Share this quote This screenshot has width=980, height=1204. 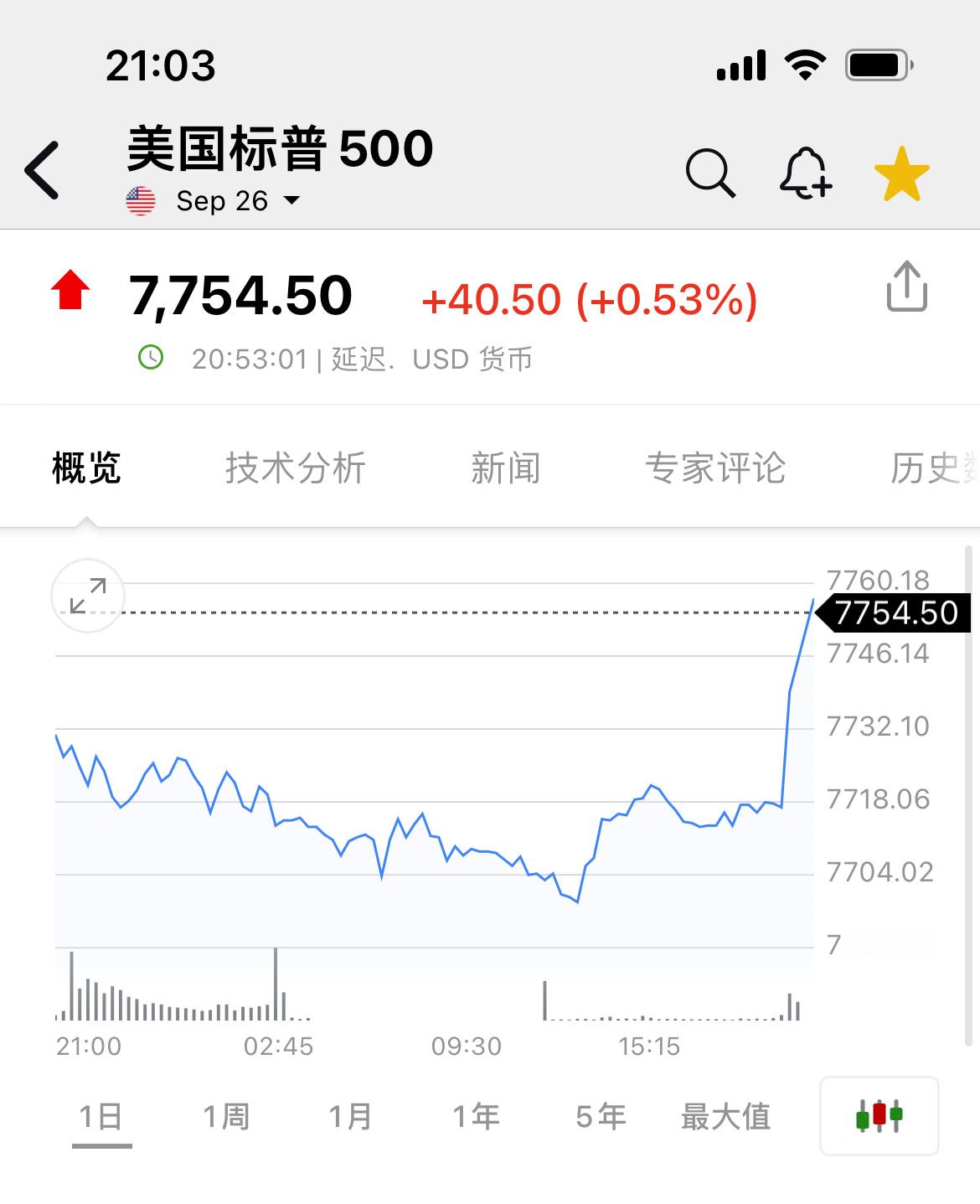pyautogui.click(x=906, y=287)
